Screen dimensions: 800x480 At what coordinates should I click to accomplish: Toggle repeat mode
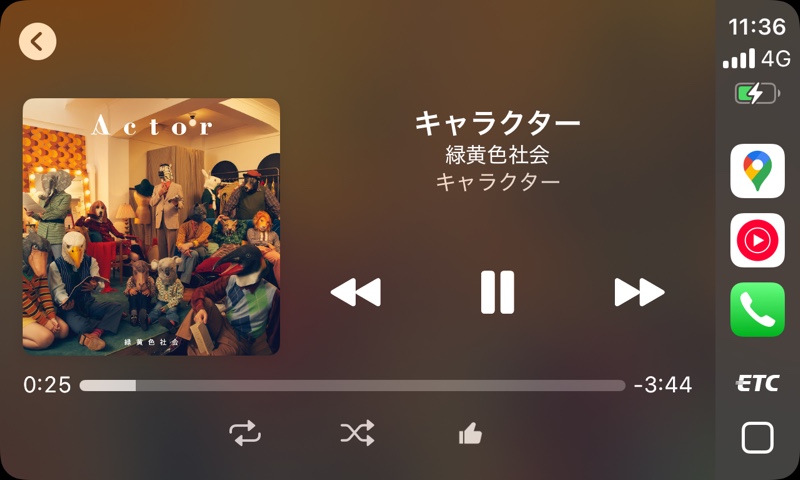coord(244,433)
